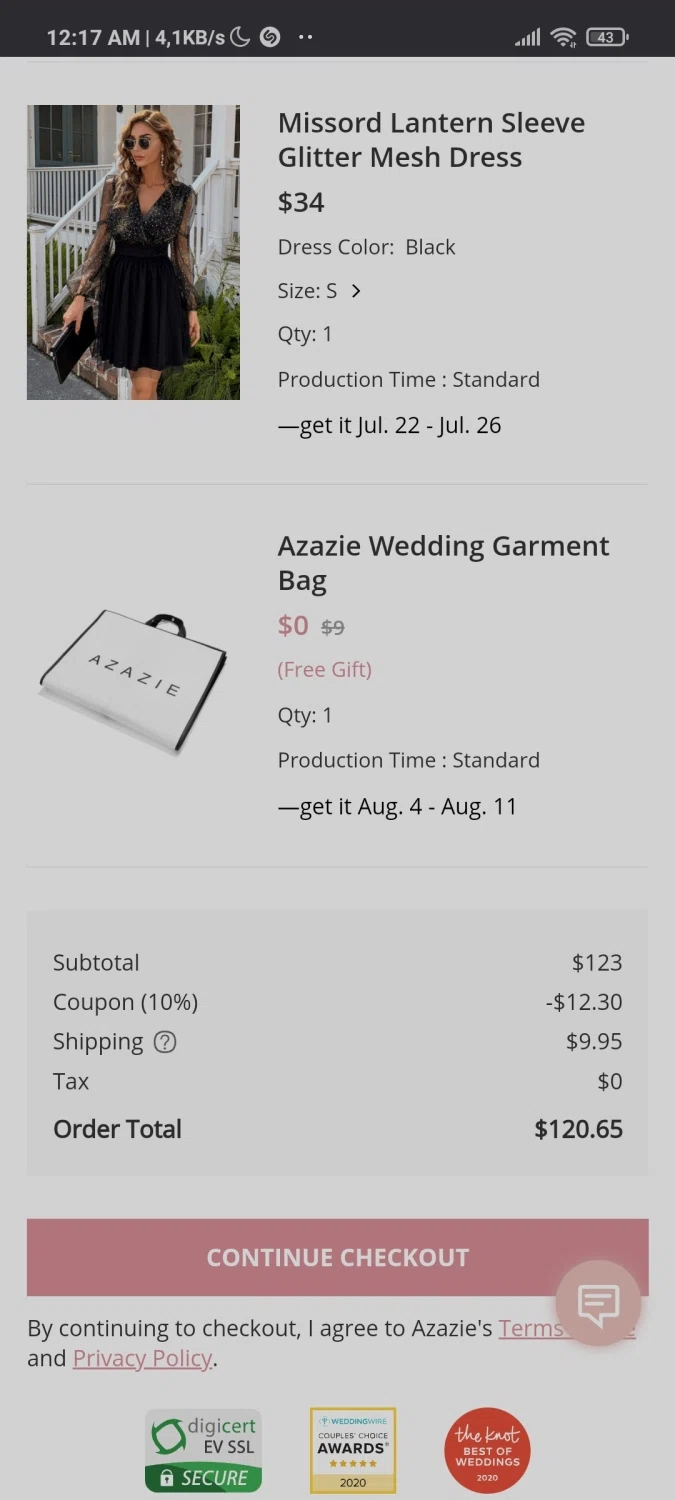Open the live chat bubble
The width and height of the screenshot is (675, 1500).
point(598,1302)
